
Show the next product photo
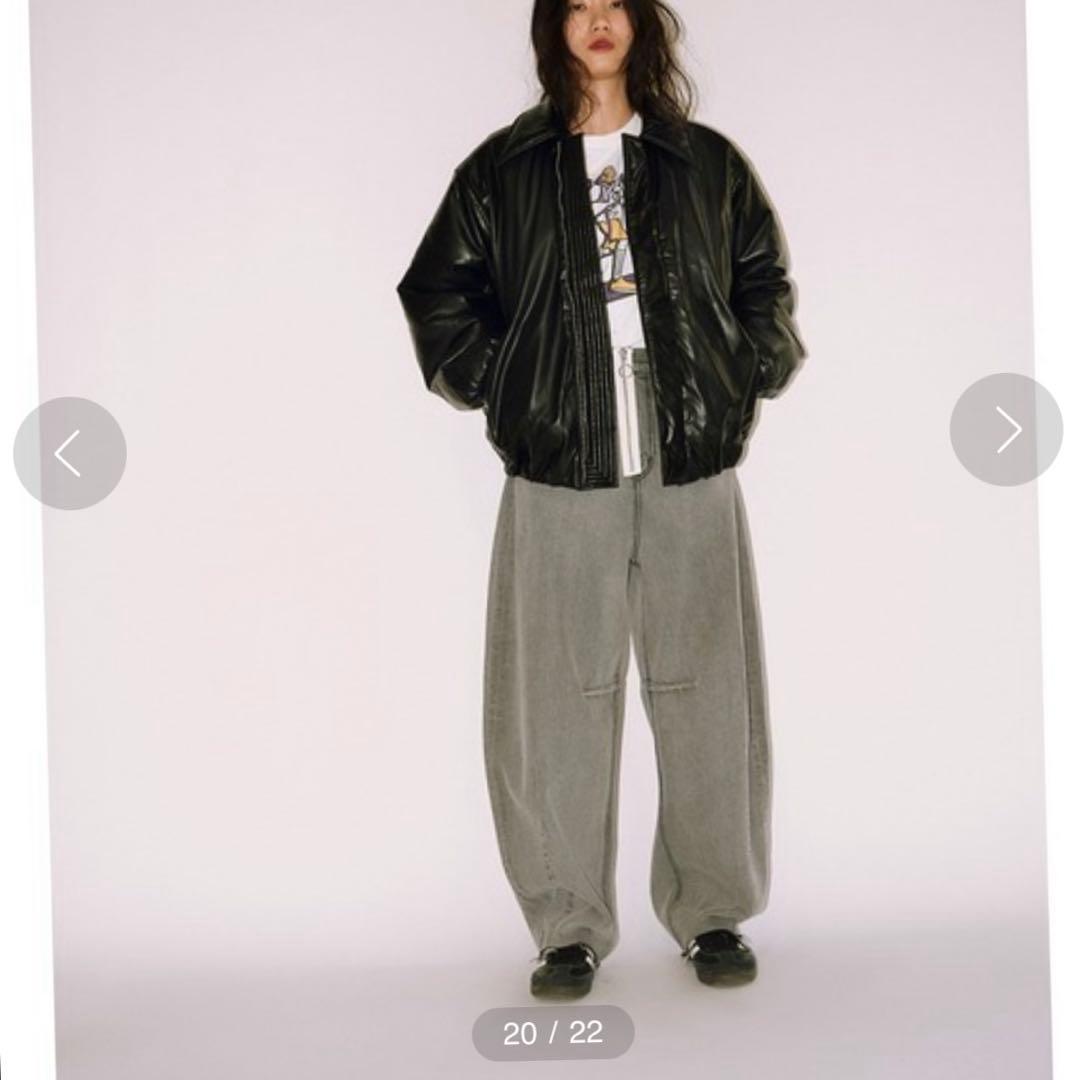(x=1006, y=430)
